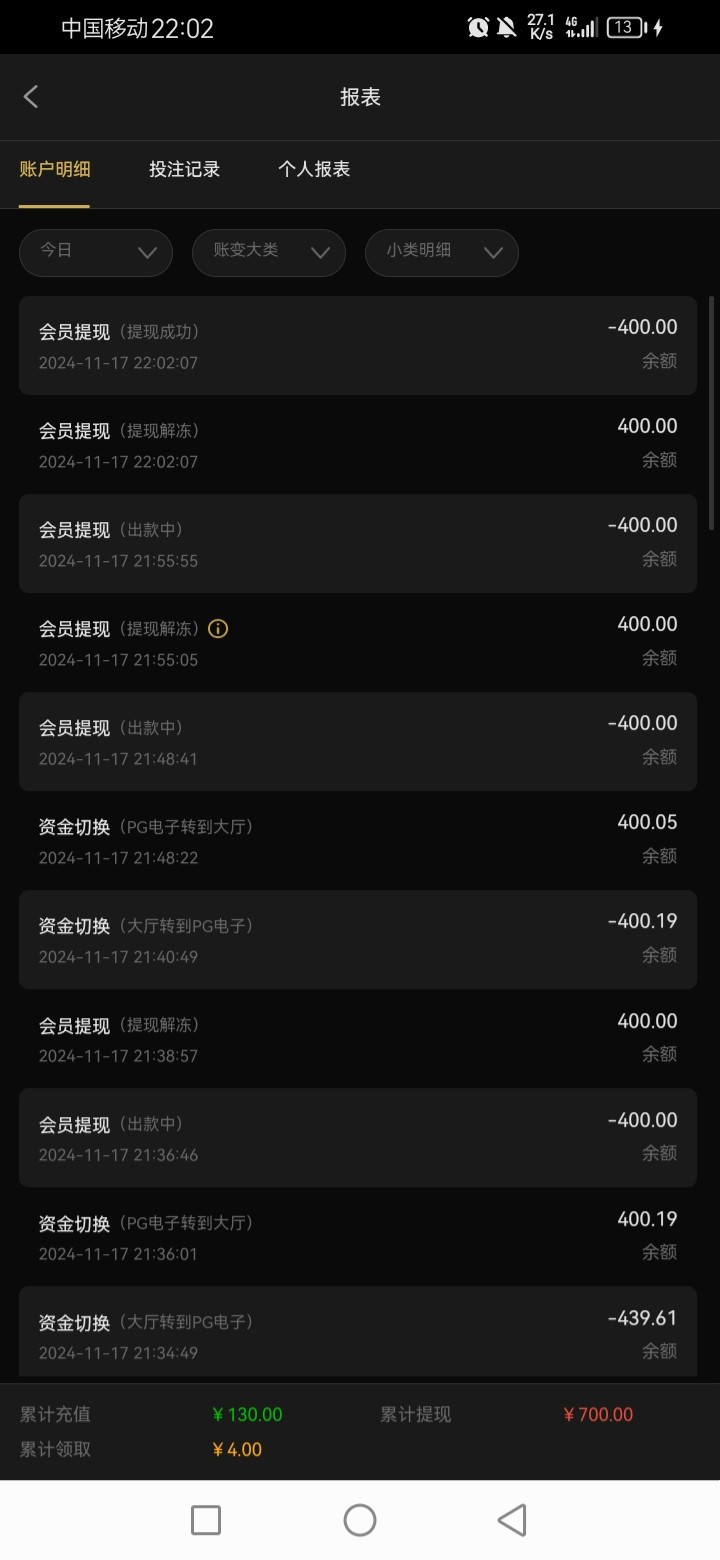Expand the 今日 date filter

point(96,252)
